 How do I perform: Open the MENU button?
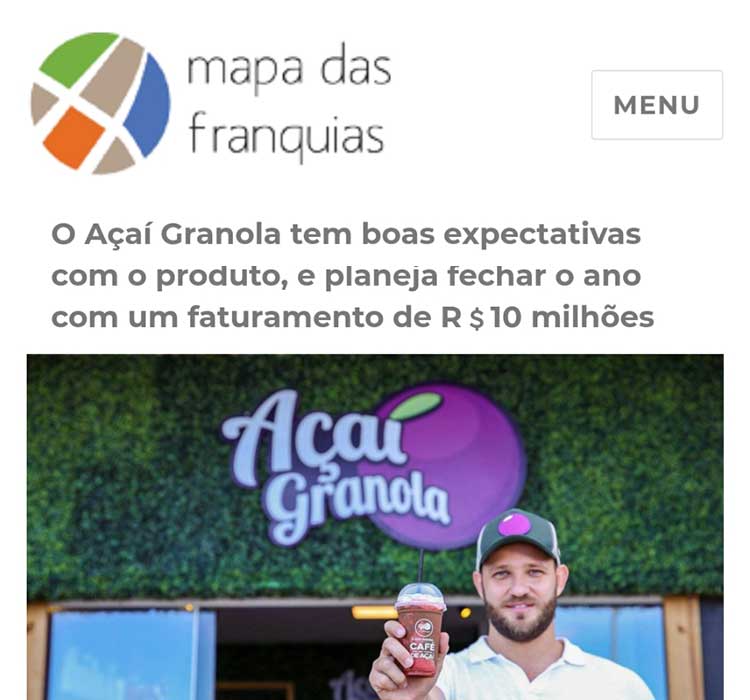pos(656,105)
